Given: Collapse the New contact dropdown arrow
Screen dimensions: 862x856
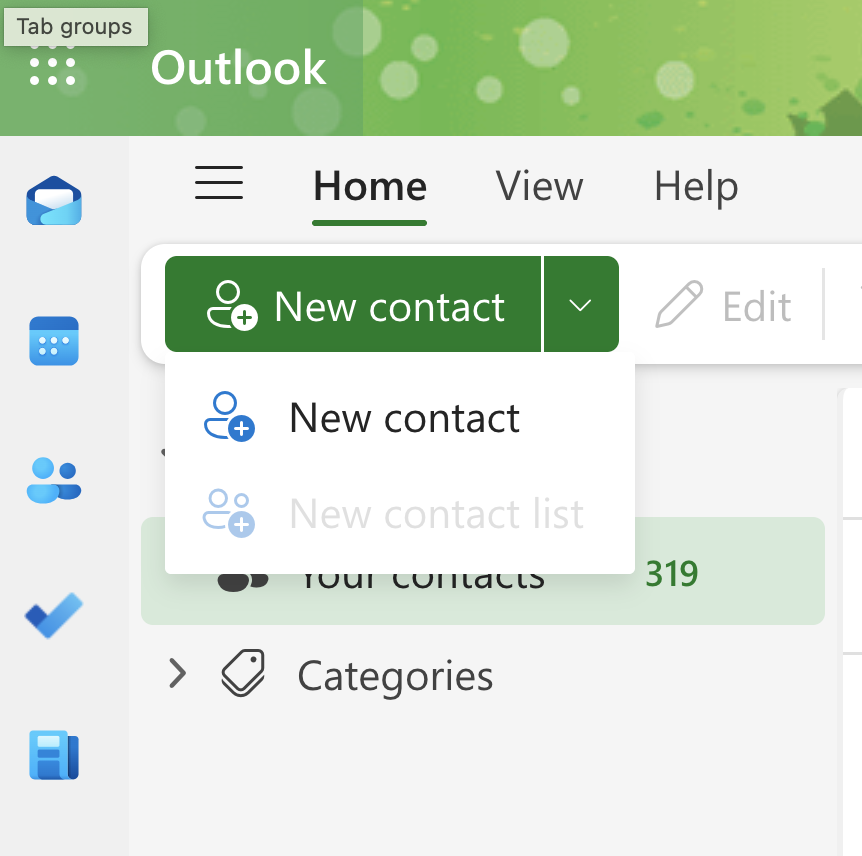Looking at the screenshot, I should (x=581, y=305).
